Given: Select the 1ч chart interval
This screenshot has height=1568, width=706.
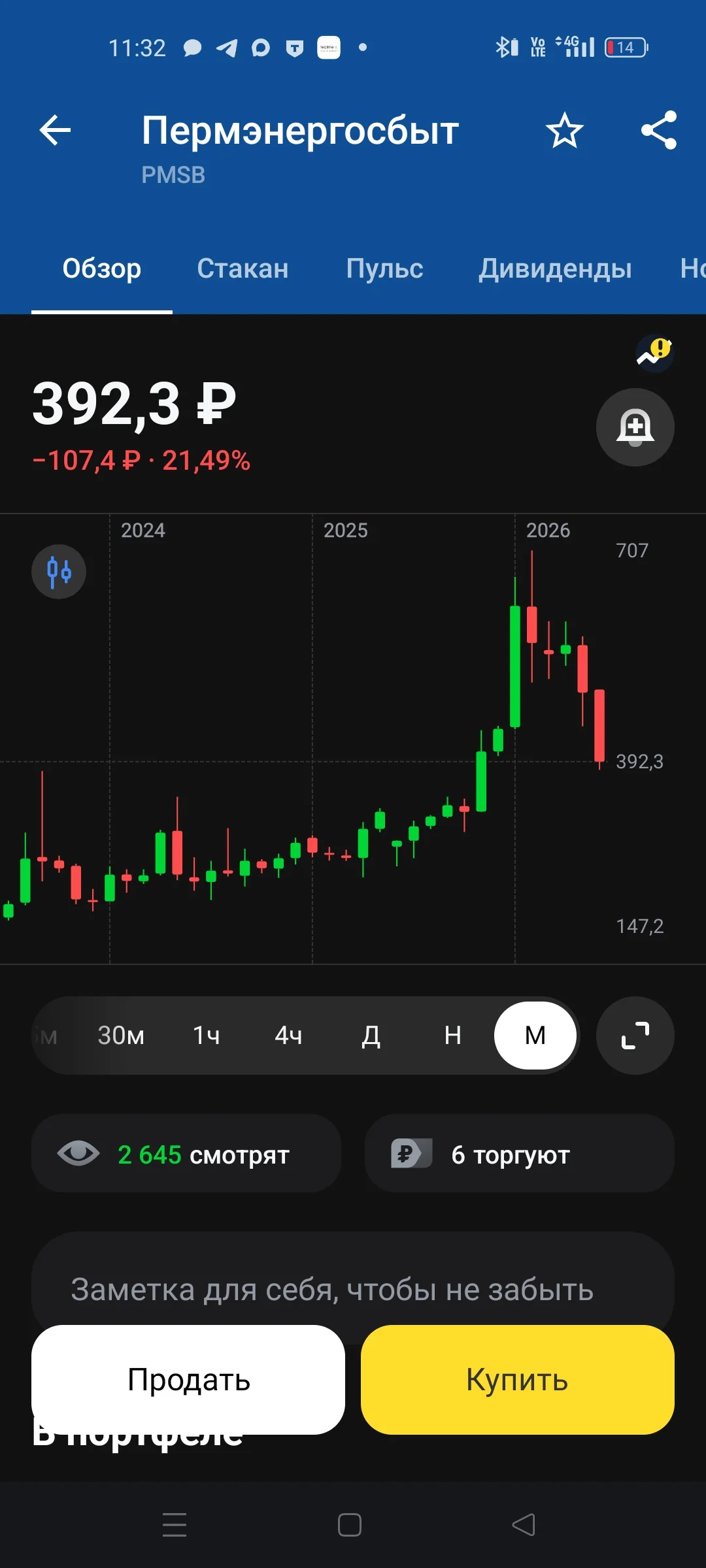Looking at the screenshot, I should point(206,1036).
